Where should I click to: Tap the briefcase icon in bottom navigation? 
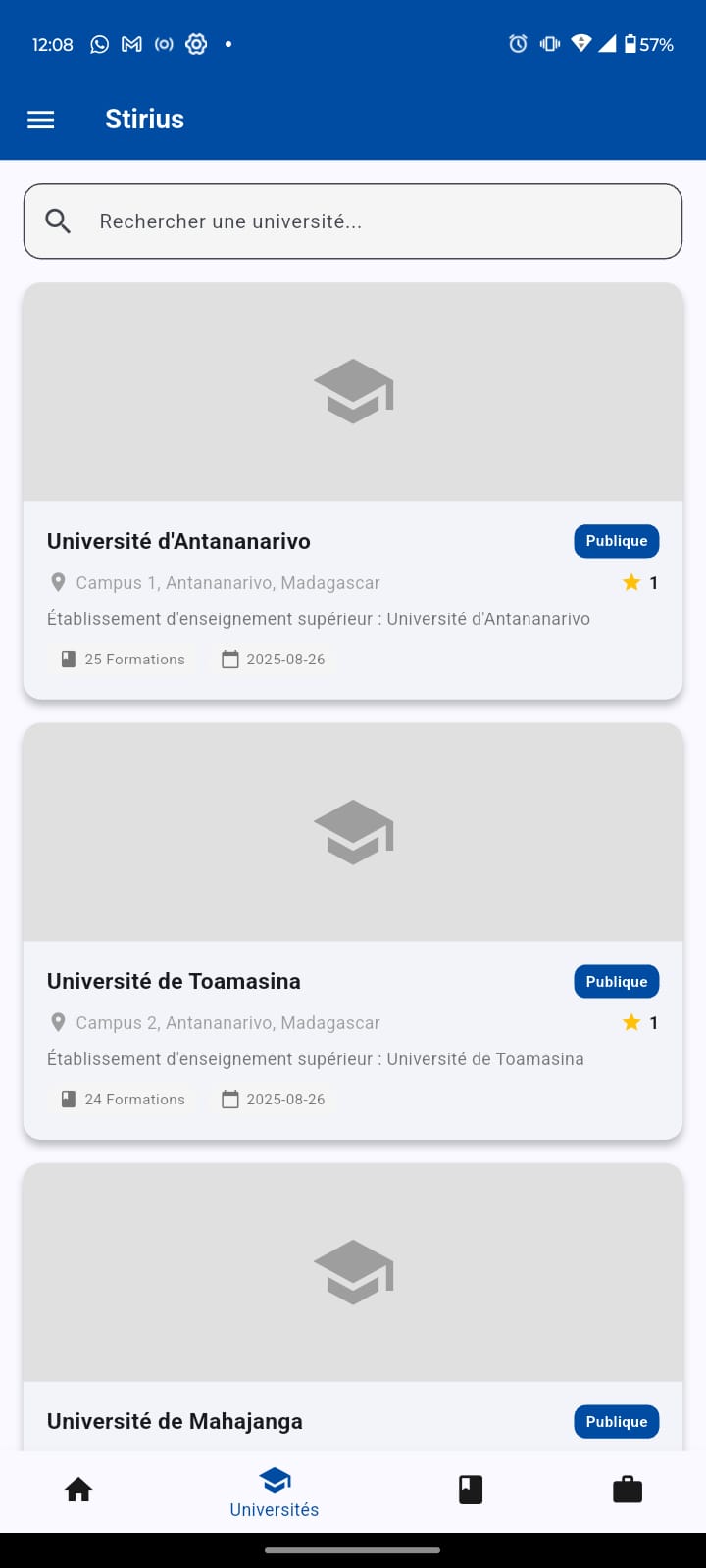point(628,1489)
